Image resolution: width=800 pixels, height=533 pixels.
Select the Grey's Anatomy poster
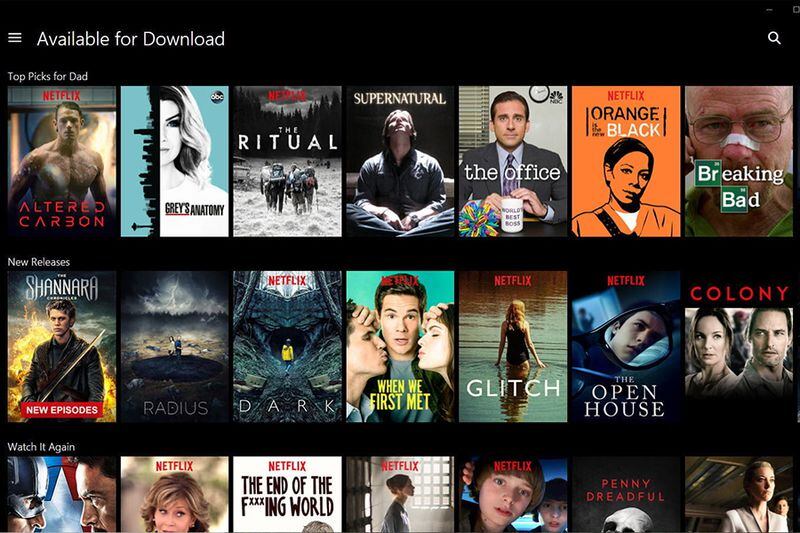tap(174, 161)
